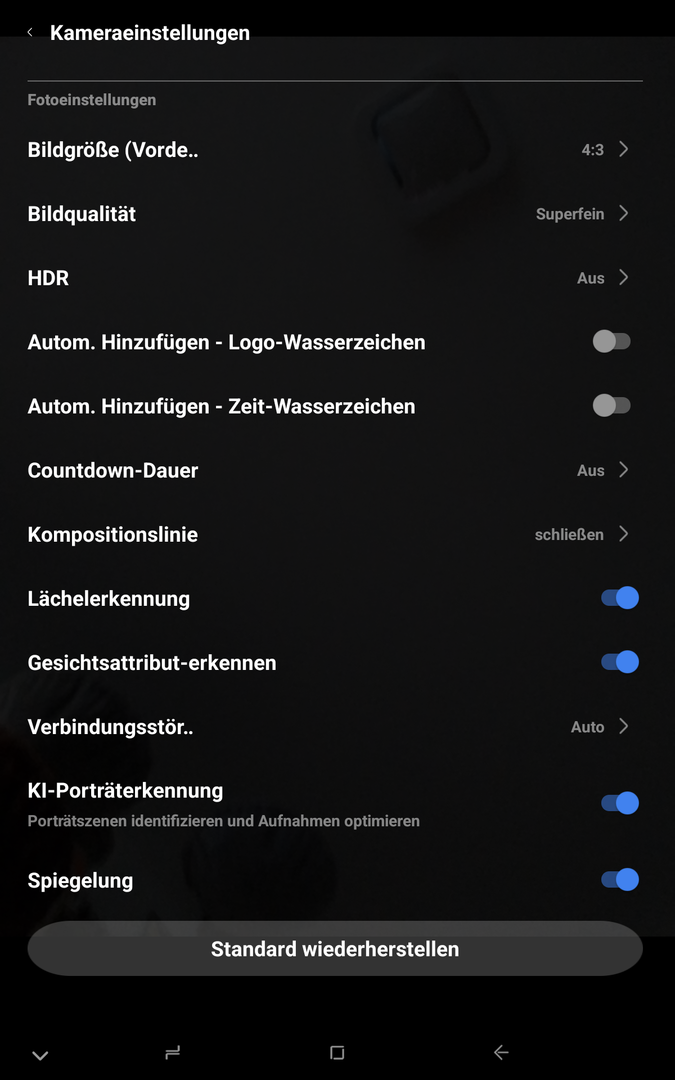Enable the Logo-Wasserzeichen switch
This screenshot has height=1080, width=675.
point(611,342)
